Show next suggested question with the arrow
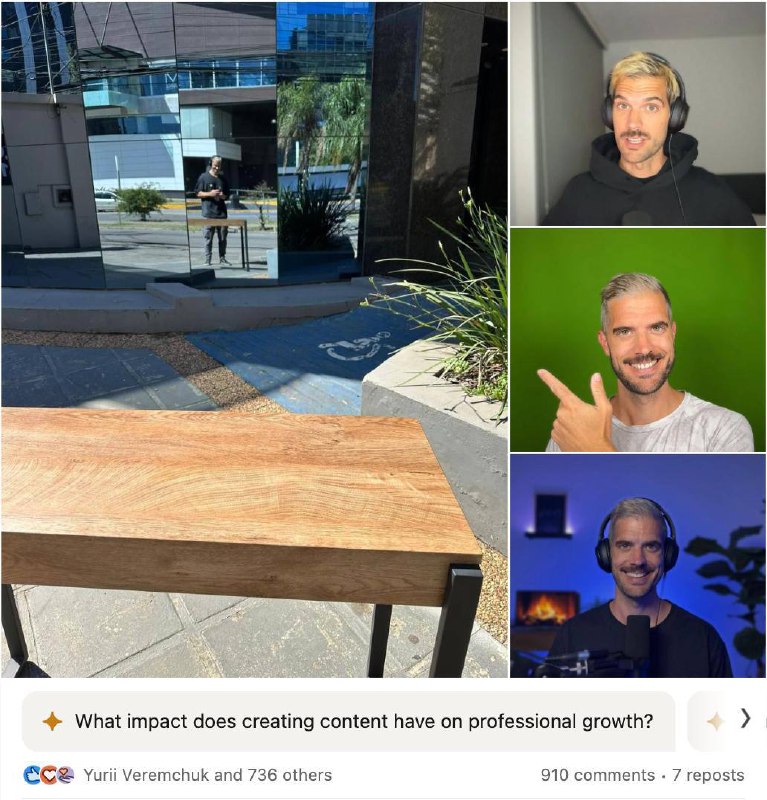This screenshot has height=800, width=767. pos(746,719)
